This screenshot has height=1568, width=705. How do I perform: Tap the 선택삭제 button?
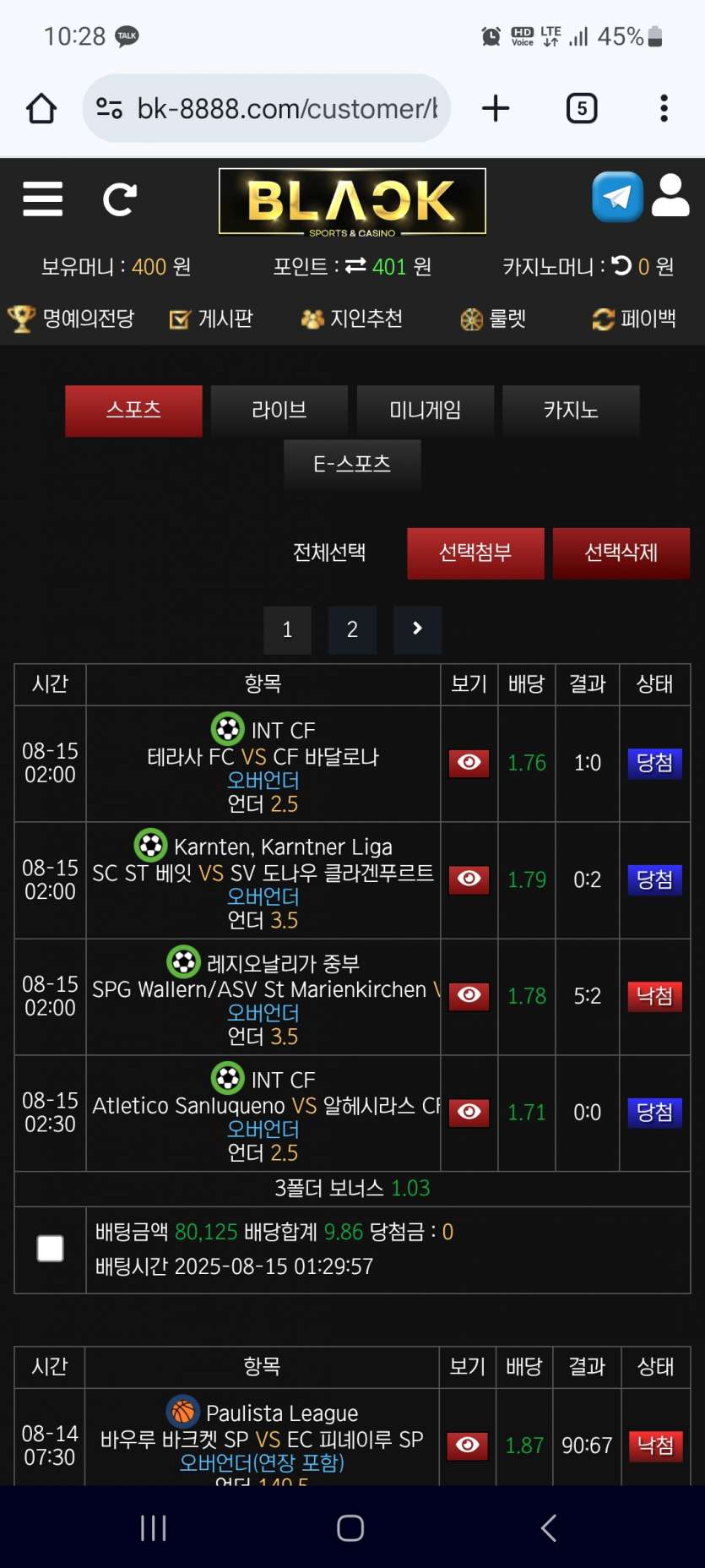coord(621,553)
